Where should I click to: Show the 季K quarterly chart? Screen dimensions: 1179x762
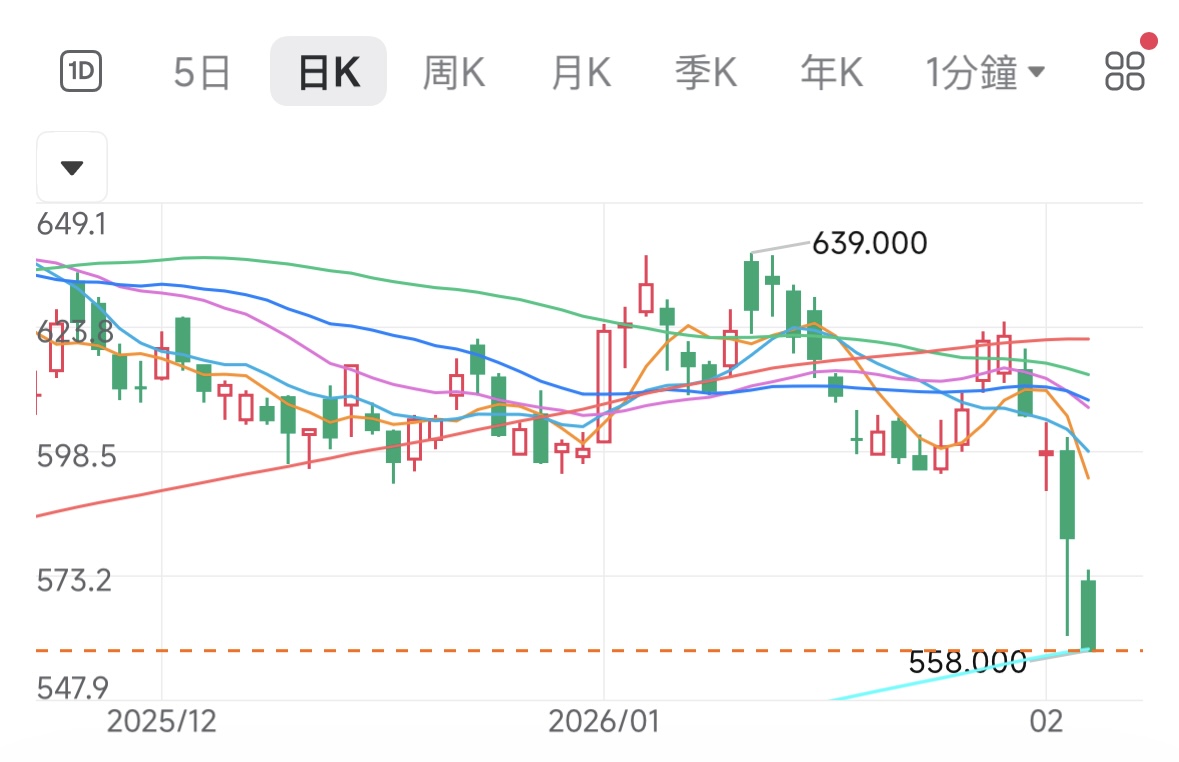coord(706,72)
